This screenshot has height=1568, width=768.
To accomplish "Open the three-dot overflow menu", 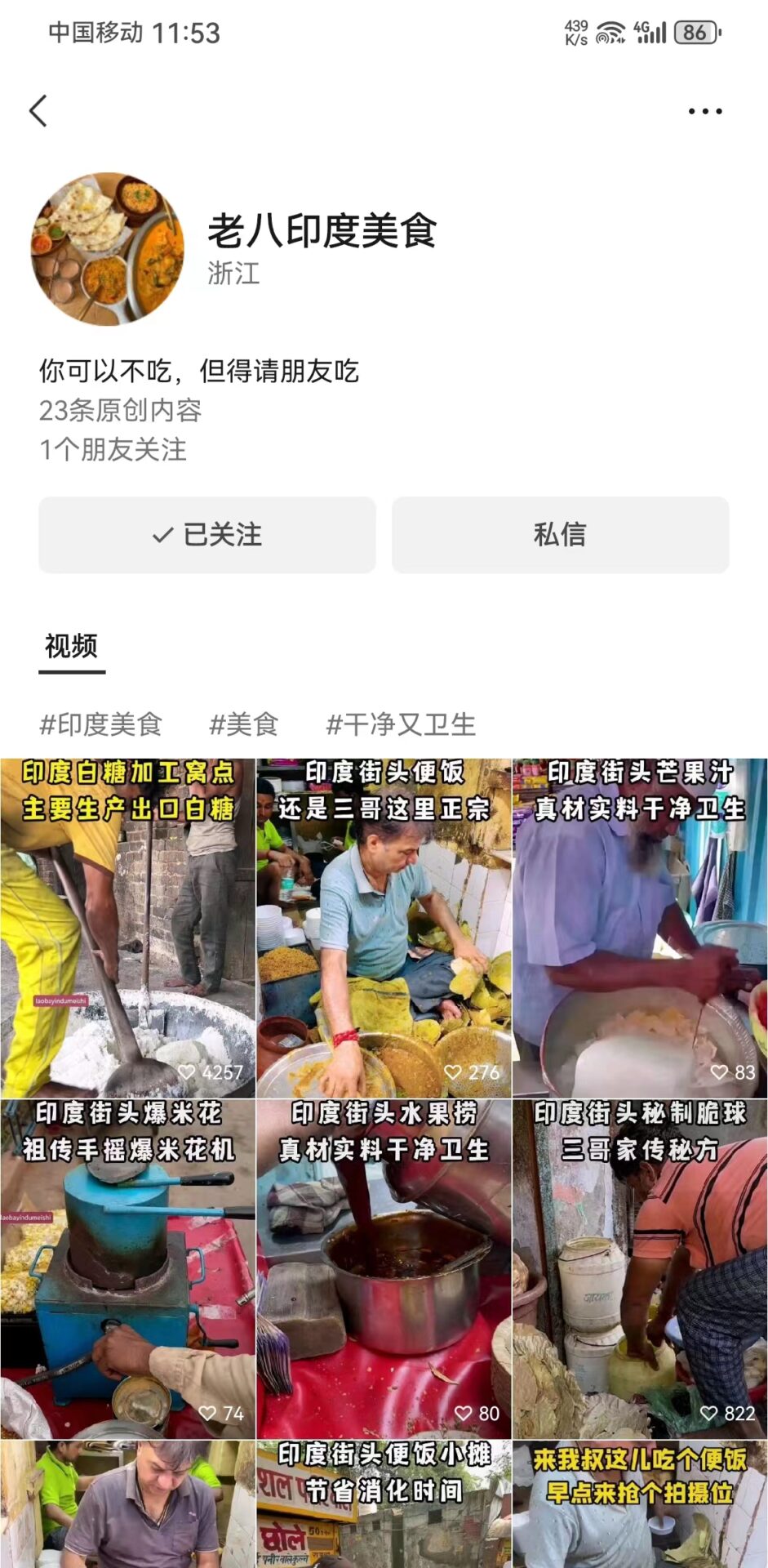I will 704,111.
